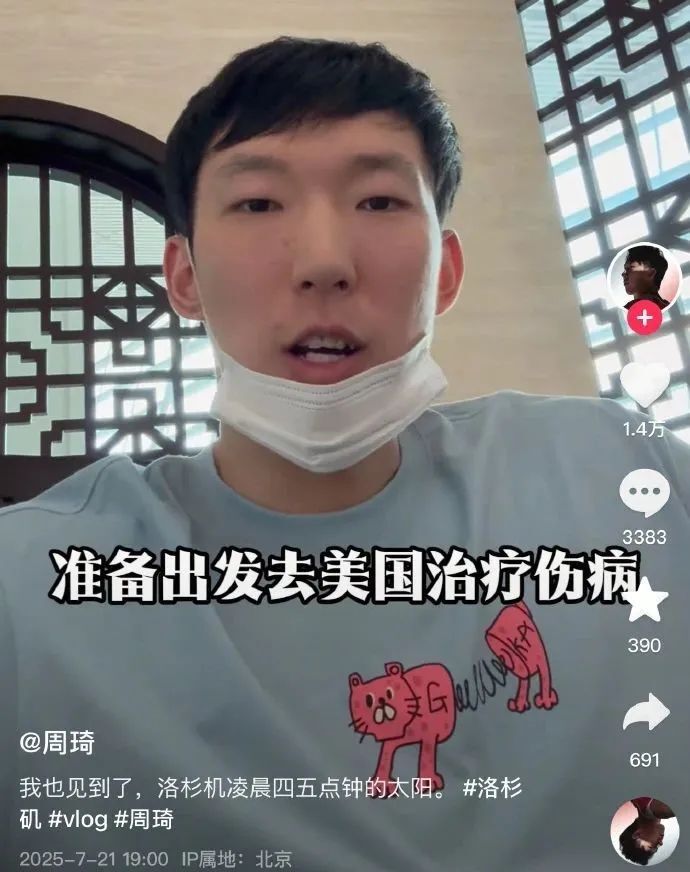
Task: Open the comments section
Action: (644, 494)
